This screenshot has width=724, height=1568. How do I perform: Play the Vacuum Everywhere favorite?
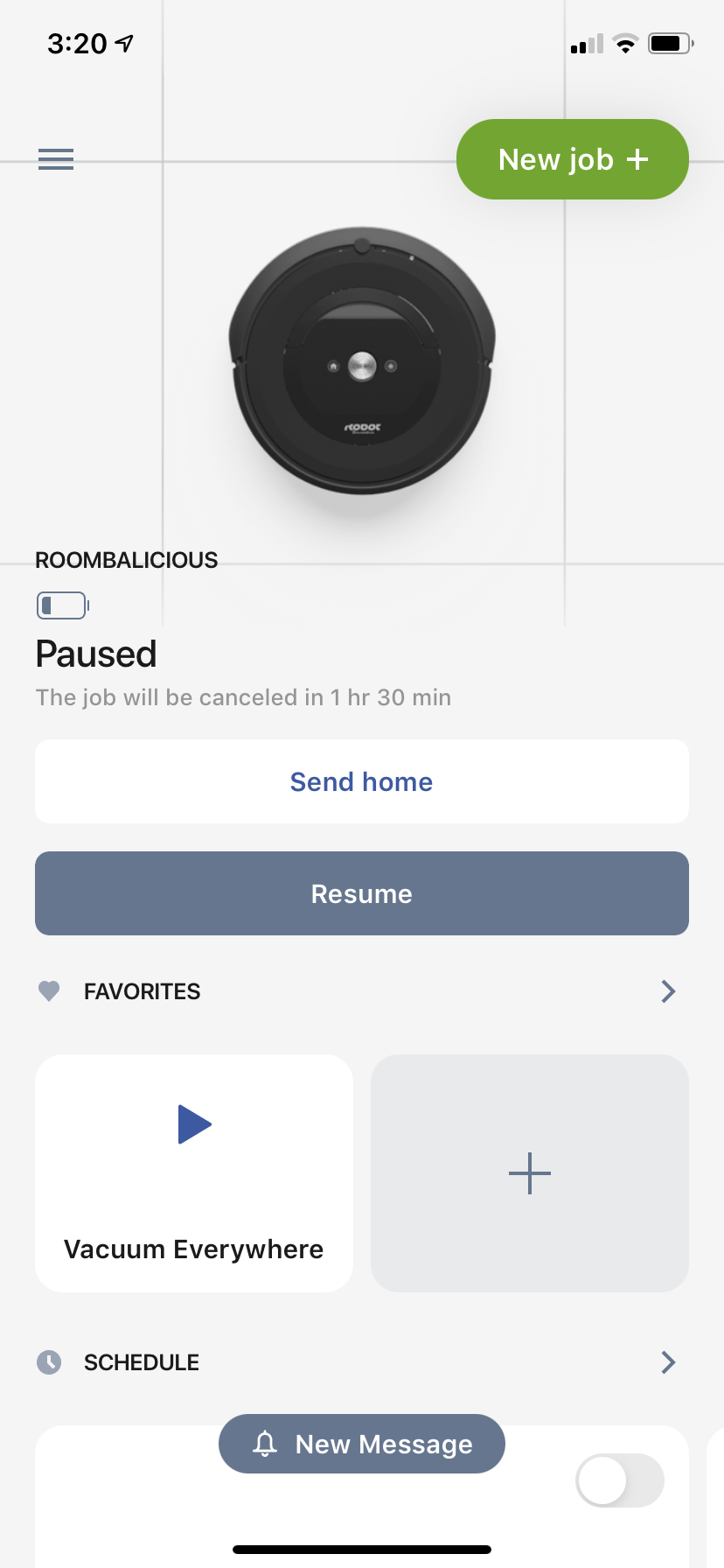point(193,1124)
